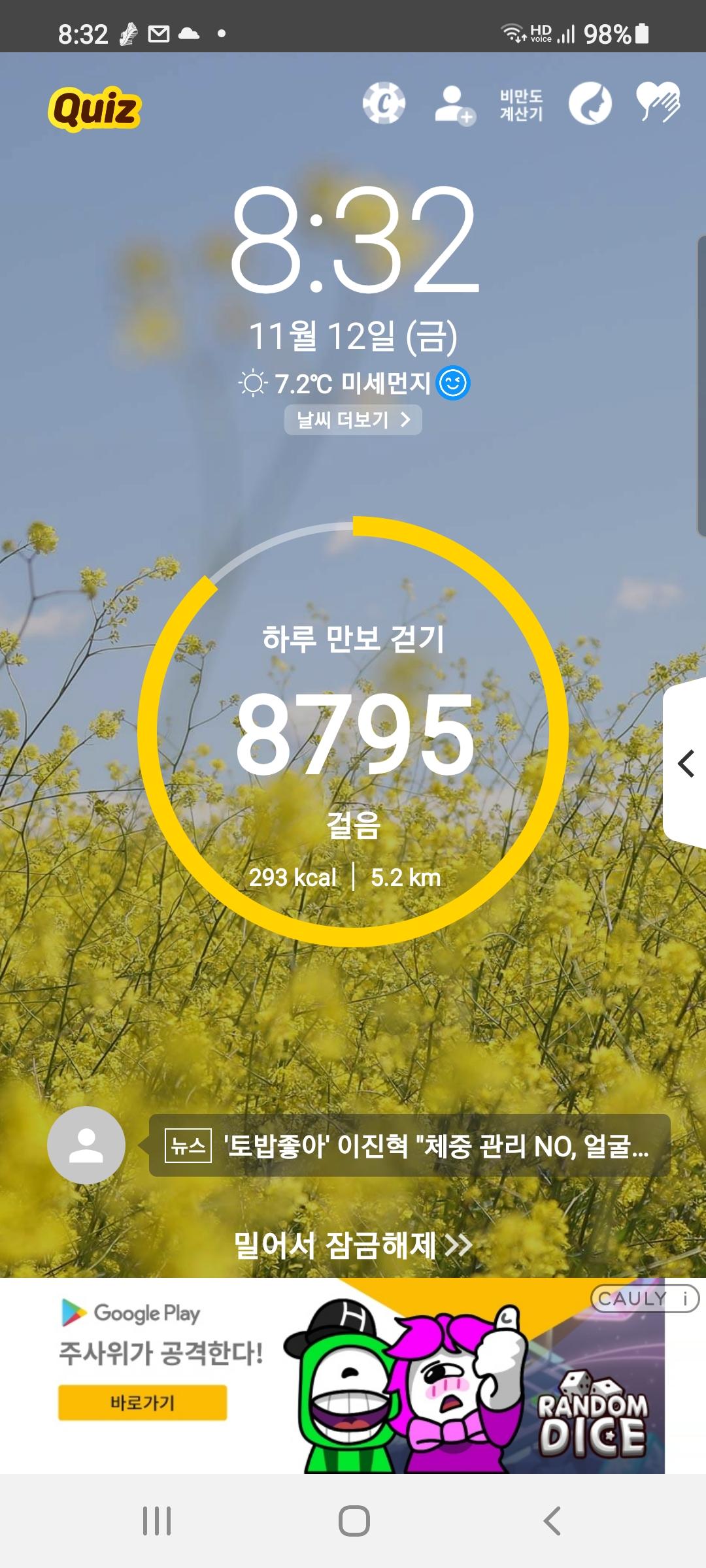Tap 바로가기 in the Random Dice ad

[143, 1402]
